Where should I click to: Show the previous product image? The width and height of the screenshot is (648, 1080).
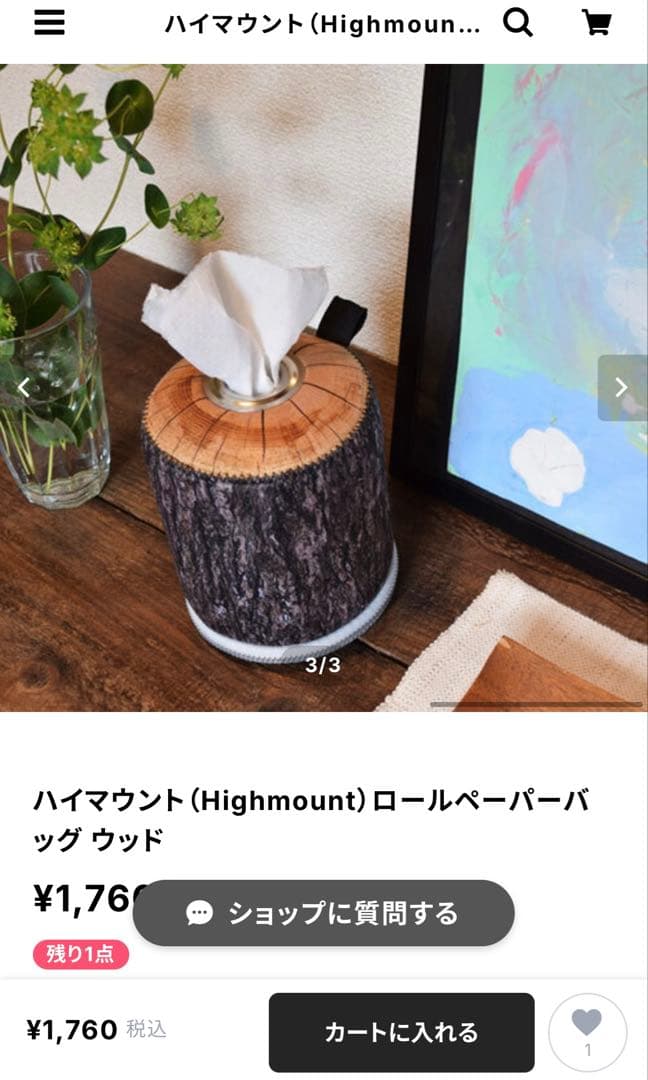point(23,388)
